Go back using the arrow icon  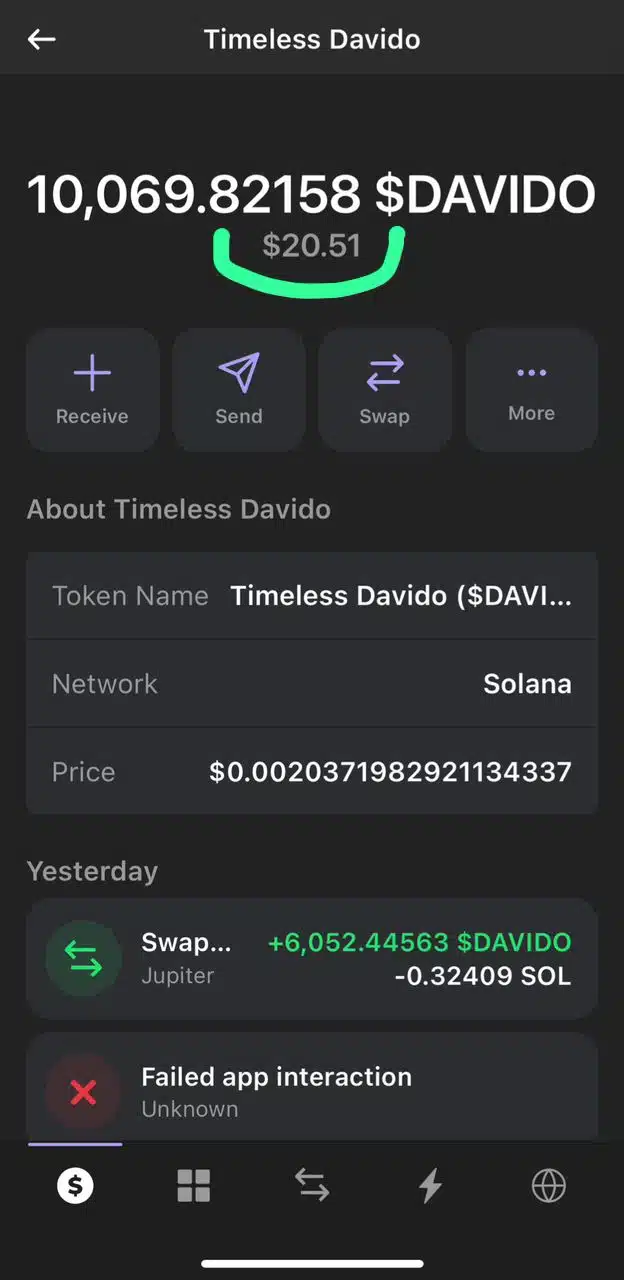point(42,40)
